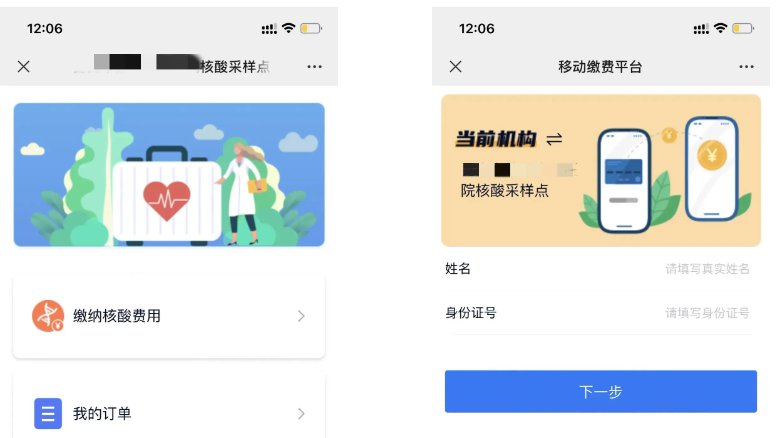The image size is (778, 438).
Task: Open overflow menu on 移动缴费平台 page
Action: [746, 66]
